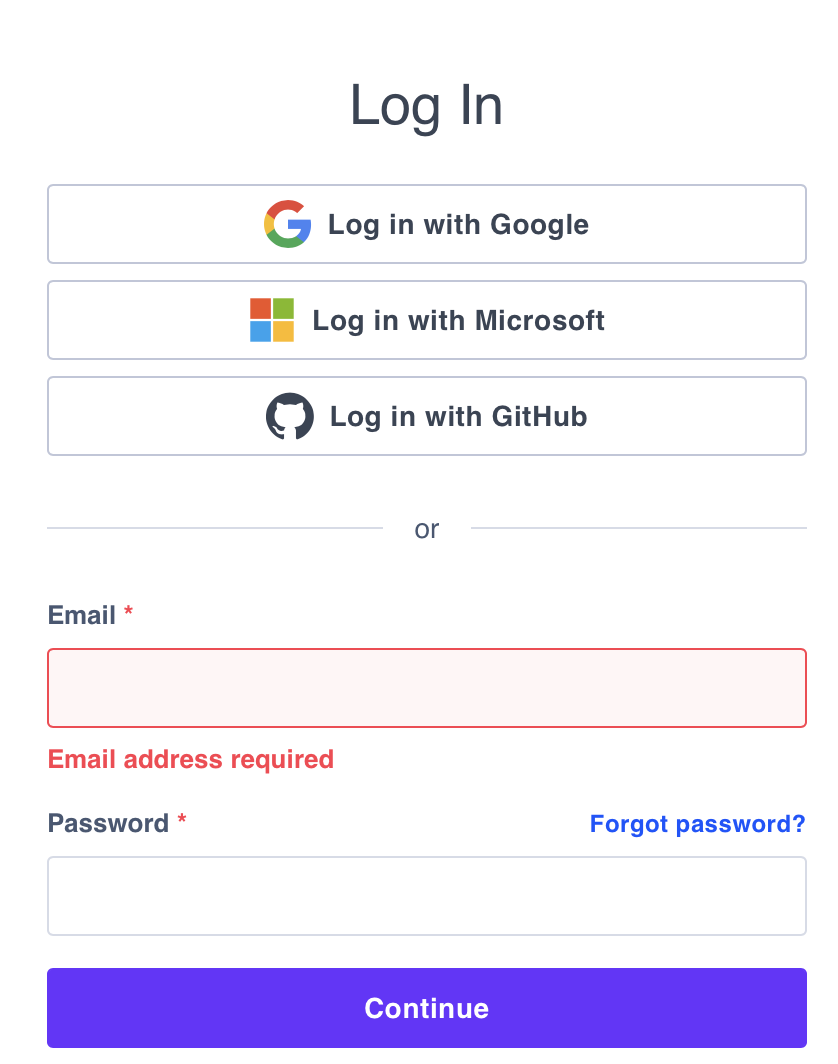Image resolution: width=838 pixels, height=1064 pixels.
Task: Choose Log in with Microsoft
Action: (427, 320)
